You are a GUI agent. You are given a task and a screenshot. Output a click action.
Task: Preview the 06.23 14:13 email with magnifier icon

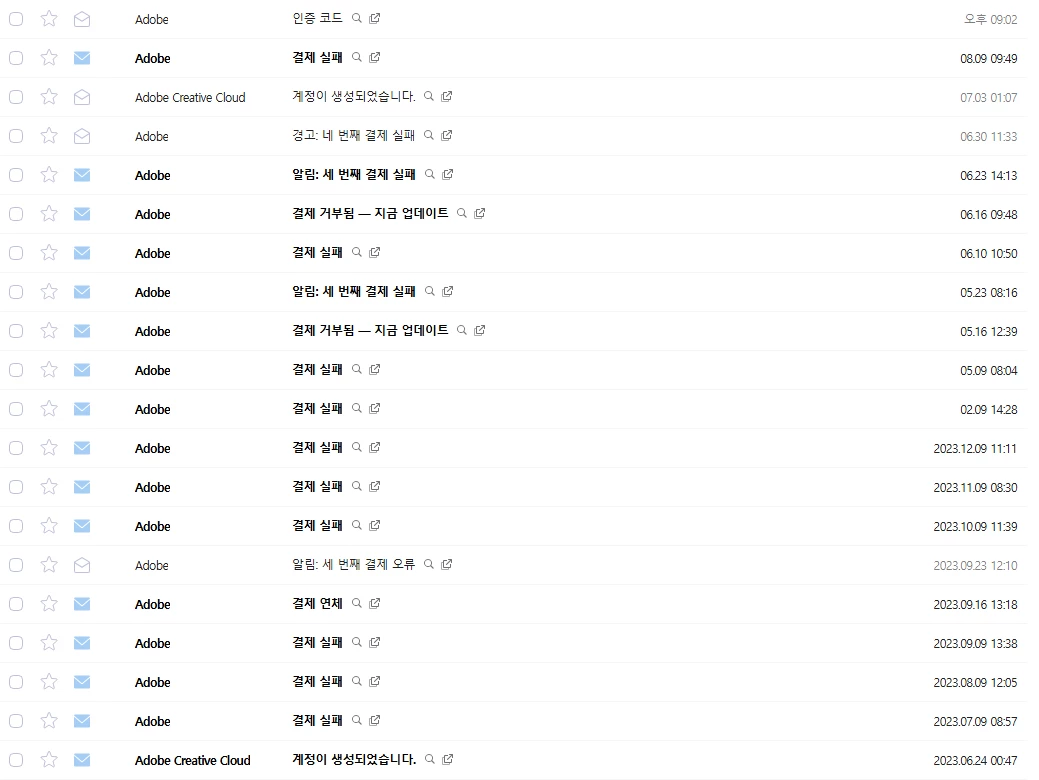pyautogui.click(x=430, y=174)
